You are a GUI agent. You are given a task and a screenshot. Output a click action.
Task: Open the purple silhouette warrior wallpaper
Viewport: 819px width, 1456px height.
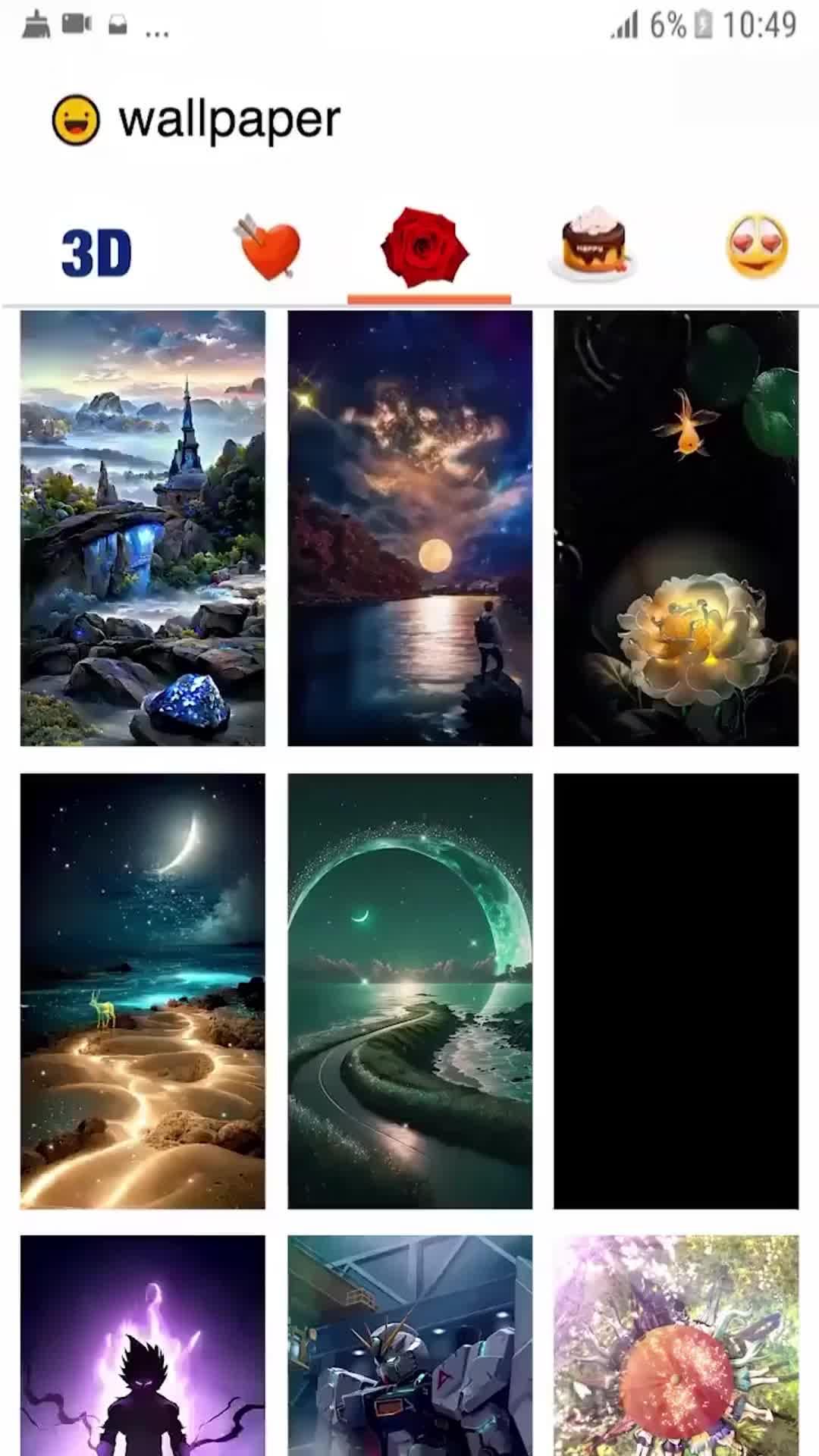143,1365
